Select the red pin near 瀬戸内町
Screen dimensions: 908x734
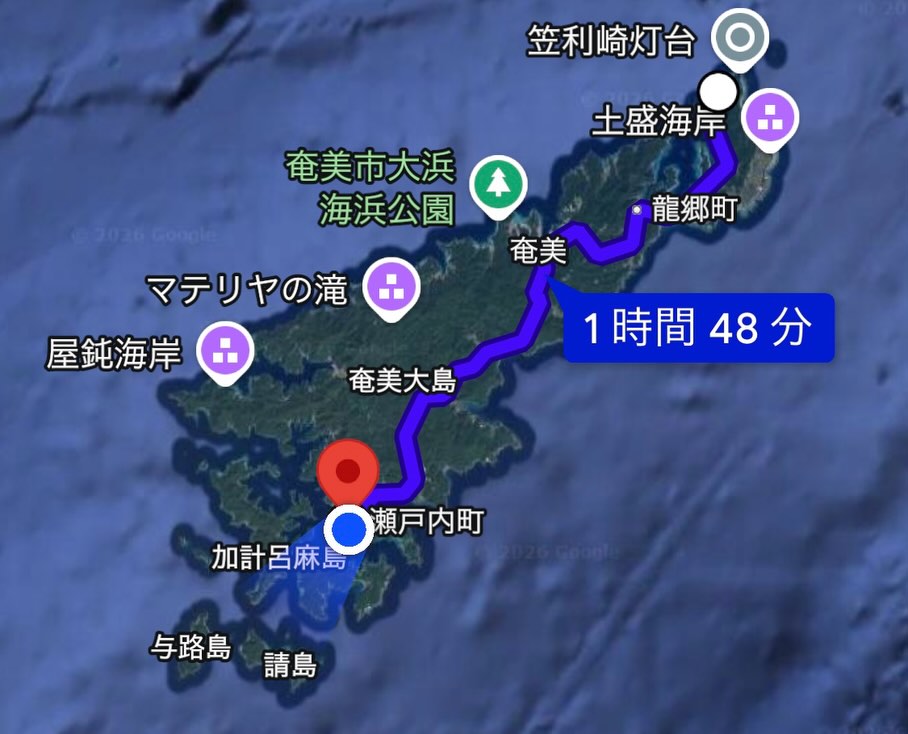click(x=347, y=470)
